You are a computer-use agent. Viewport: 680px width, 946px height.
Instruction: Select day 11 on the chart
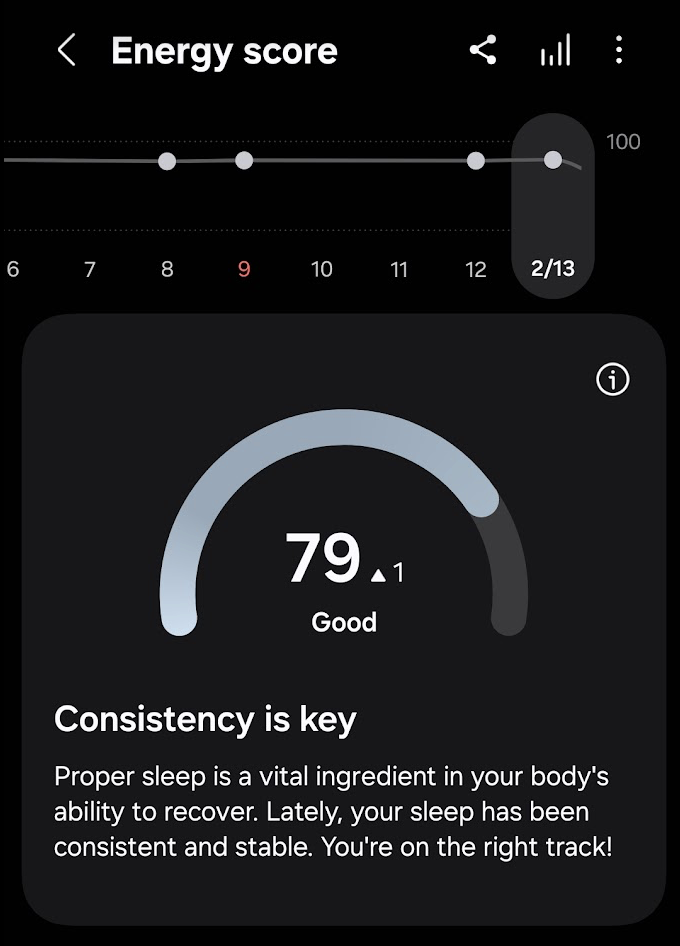[399, 269]
